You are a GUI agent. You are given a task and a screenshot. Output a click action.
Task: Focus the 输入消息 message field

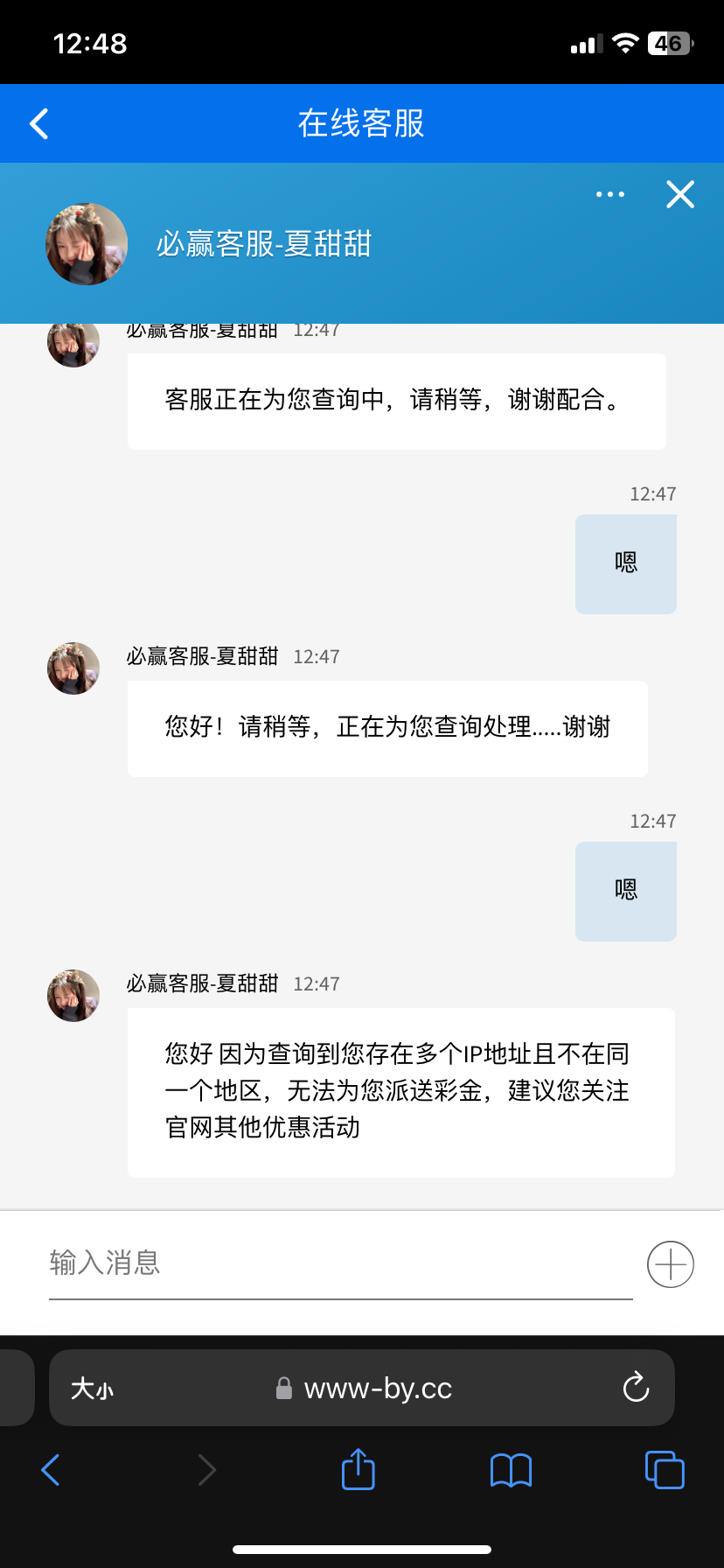point(339,1263)
